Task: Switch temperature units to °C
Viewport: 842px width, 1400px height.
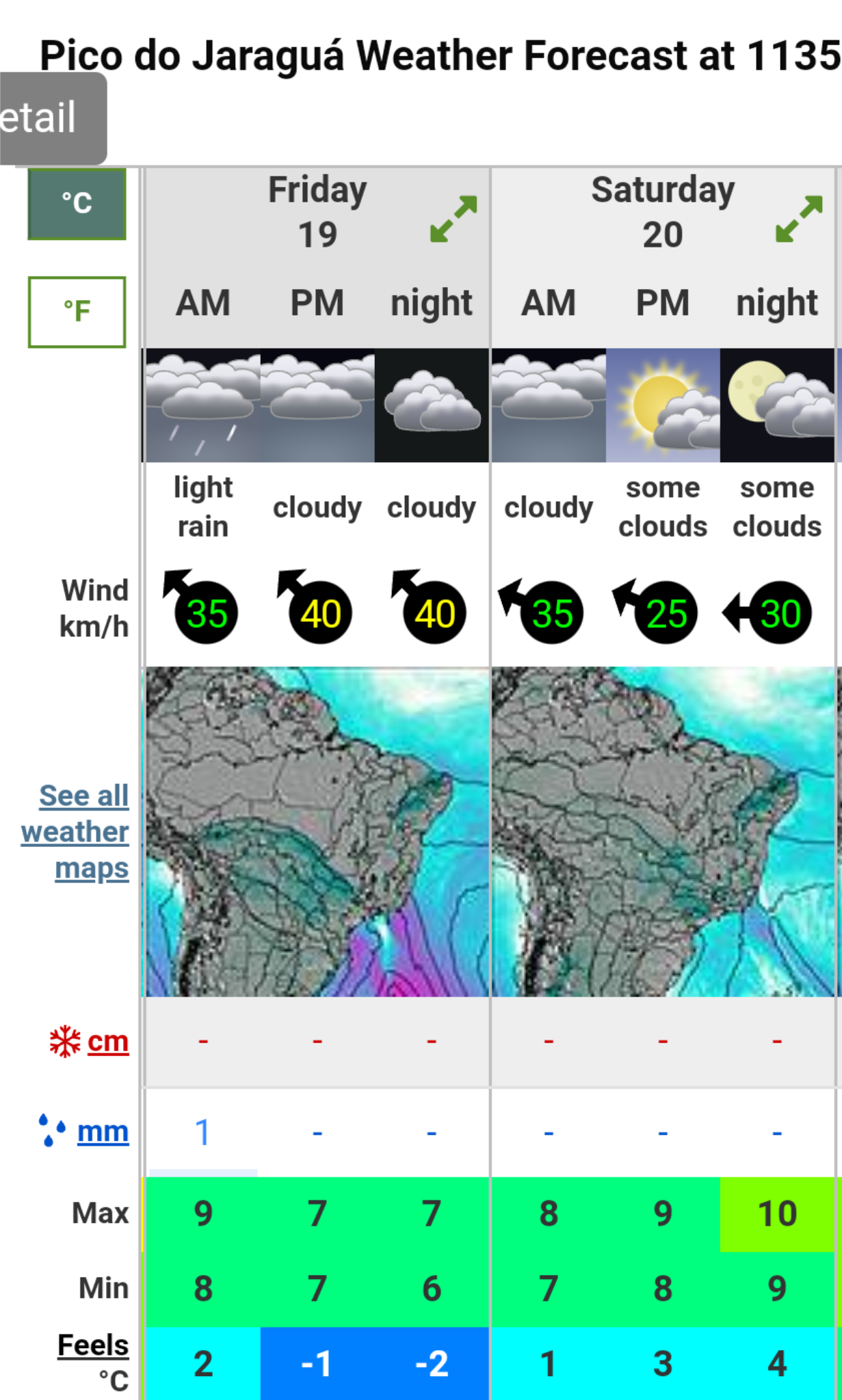Action: pyautogui.click(x=77, y=204)
